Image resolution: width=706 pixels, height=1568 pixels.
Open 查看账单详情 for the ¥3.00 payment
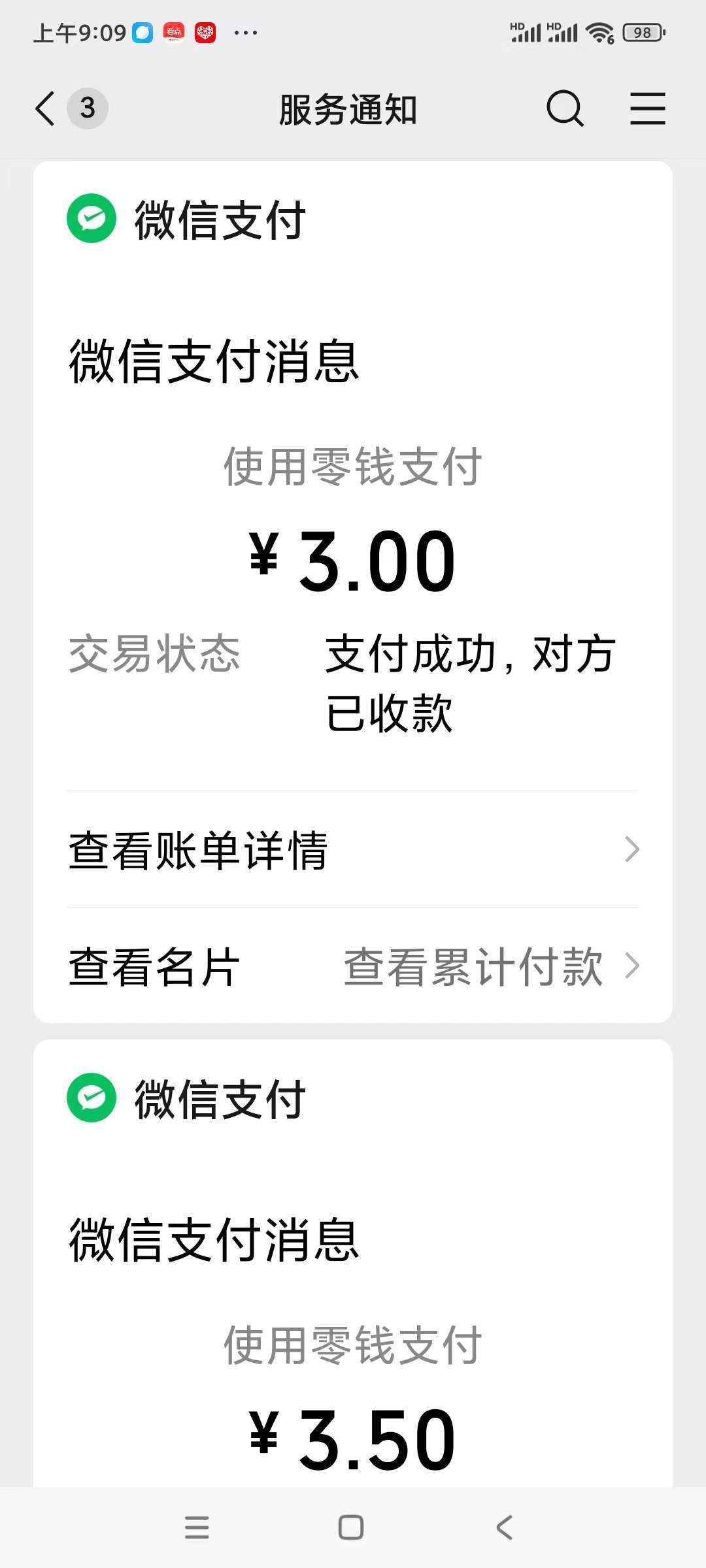click(353, 849)
